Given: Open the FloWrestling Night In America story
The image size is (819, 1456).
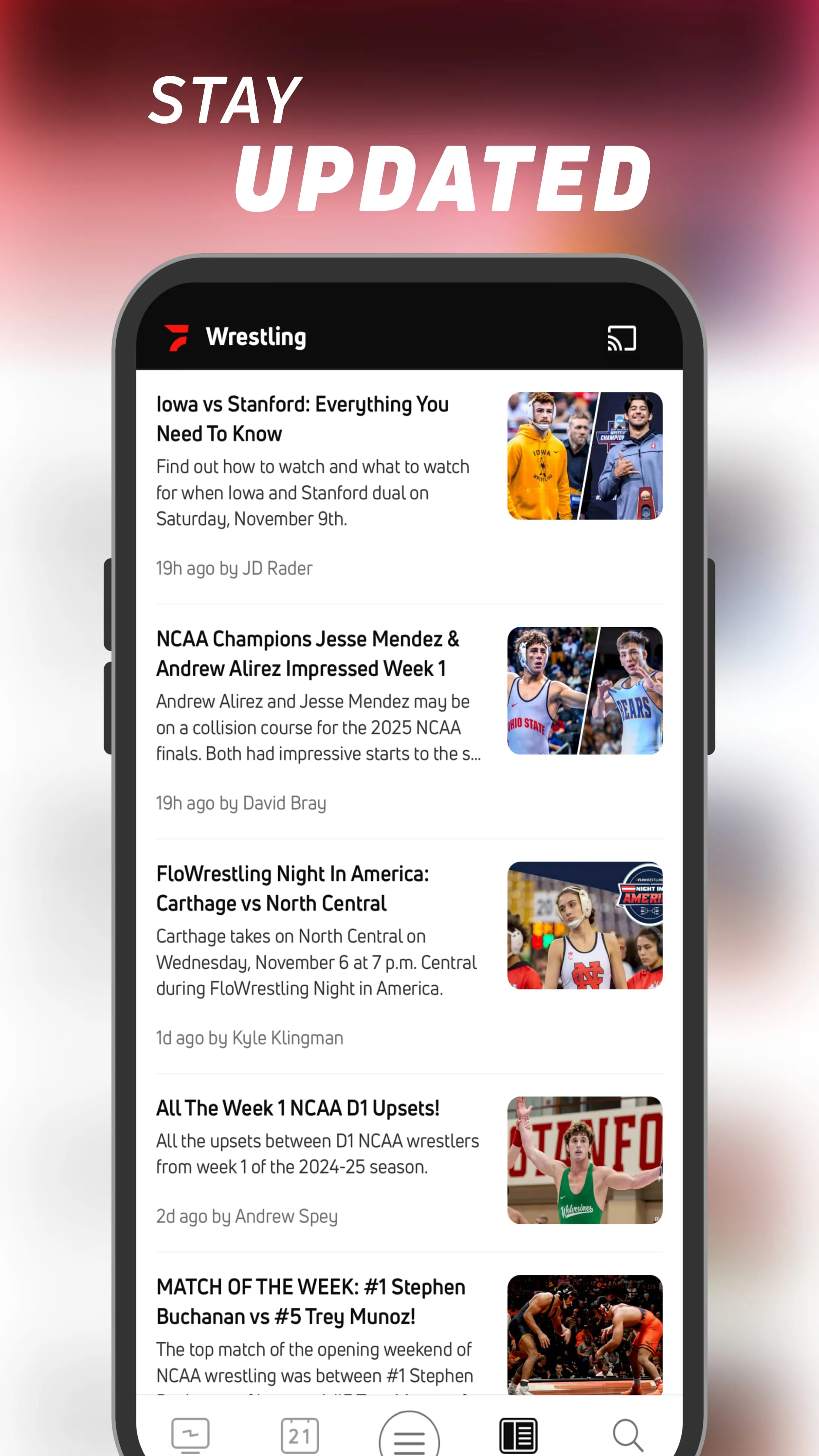Looking at the screenshot, I should [x=294, y=888].
